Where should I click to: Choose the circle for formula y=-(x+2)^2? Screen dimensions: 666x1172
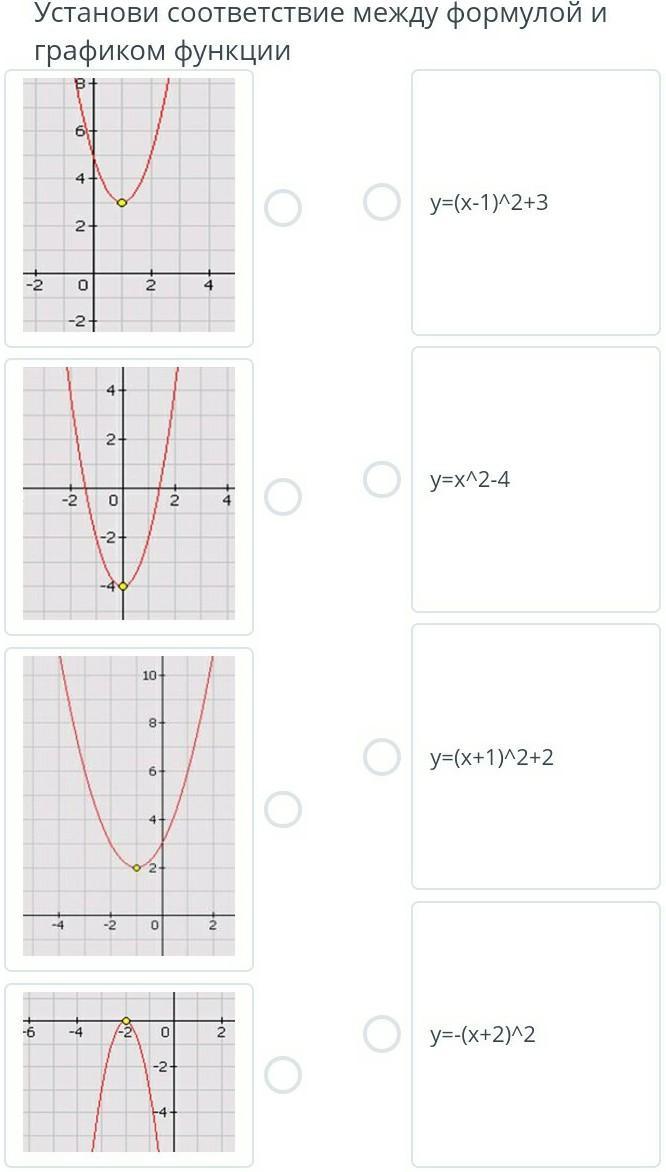click(381, 1034)
